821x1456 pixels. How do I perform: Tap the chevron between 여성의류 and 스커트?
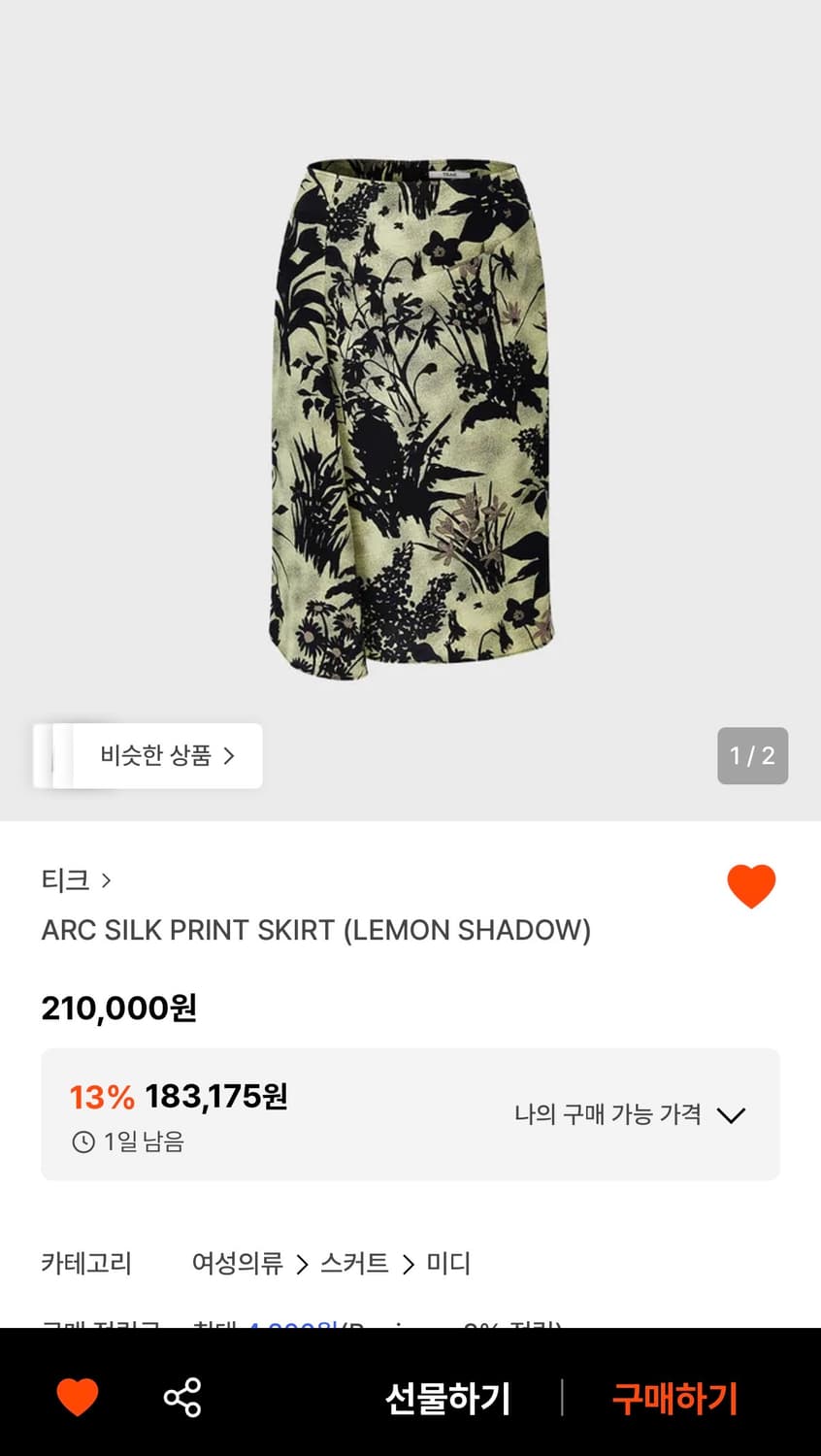pyautogui.click(x=303, y=1264)
